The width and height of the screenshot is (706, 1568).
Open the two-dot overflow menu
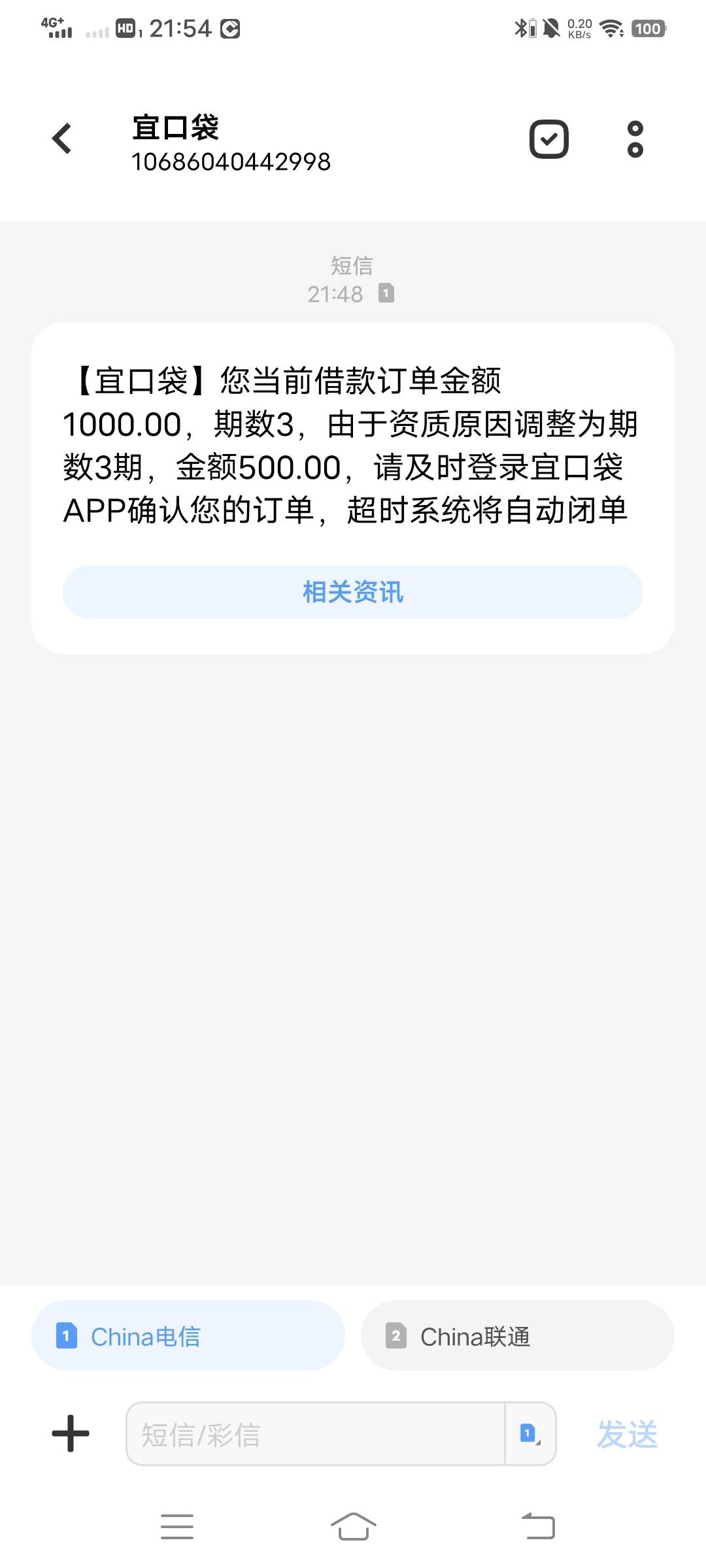click(635, 139)
